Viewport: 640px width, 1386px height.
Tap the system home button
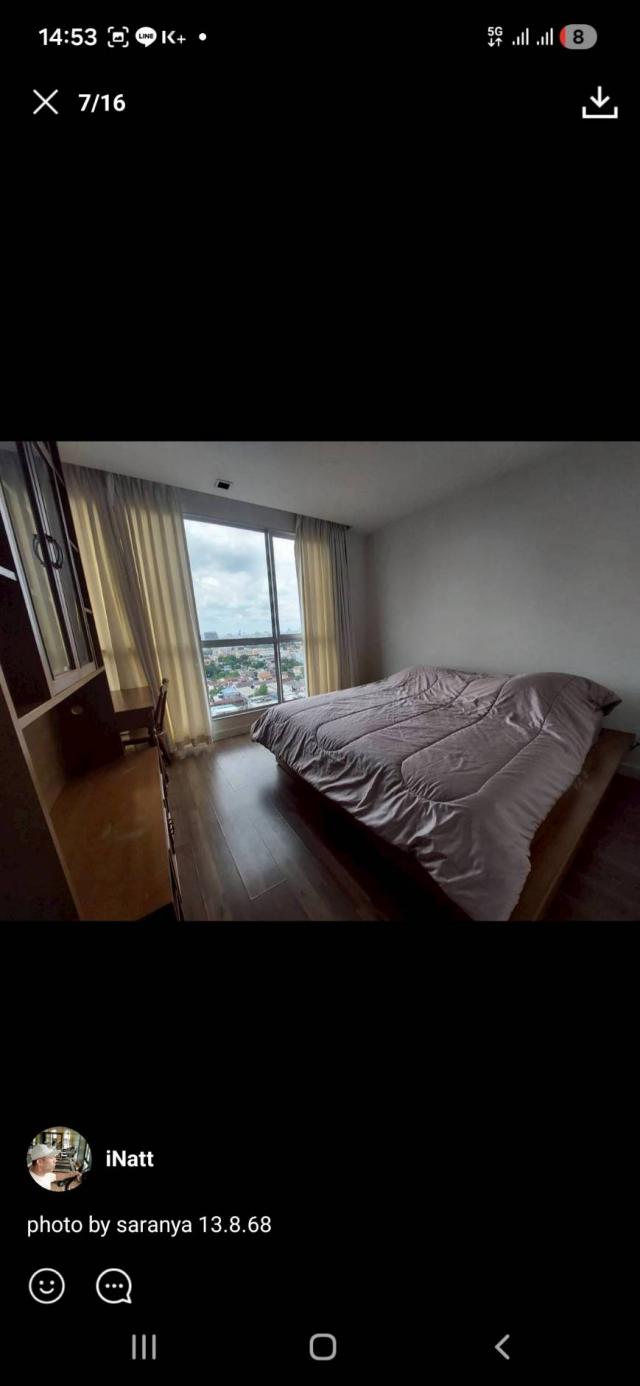click(x=322, y=1347)
